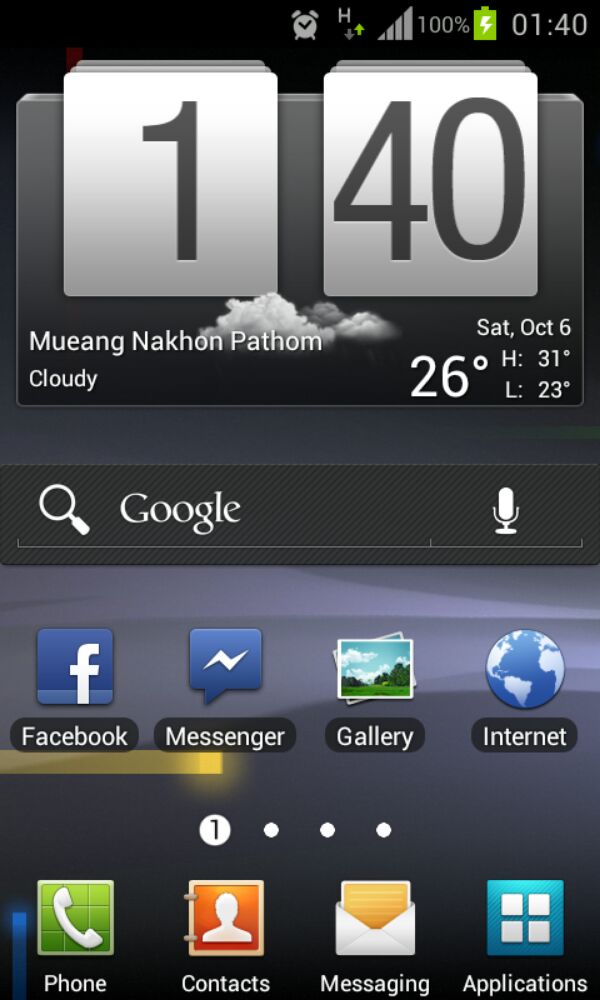The image size is (600, 1000).
Task: Open the Gallery app
Action: tap(375, 668)
